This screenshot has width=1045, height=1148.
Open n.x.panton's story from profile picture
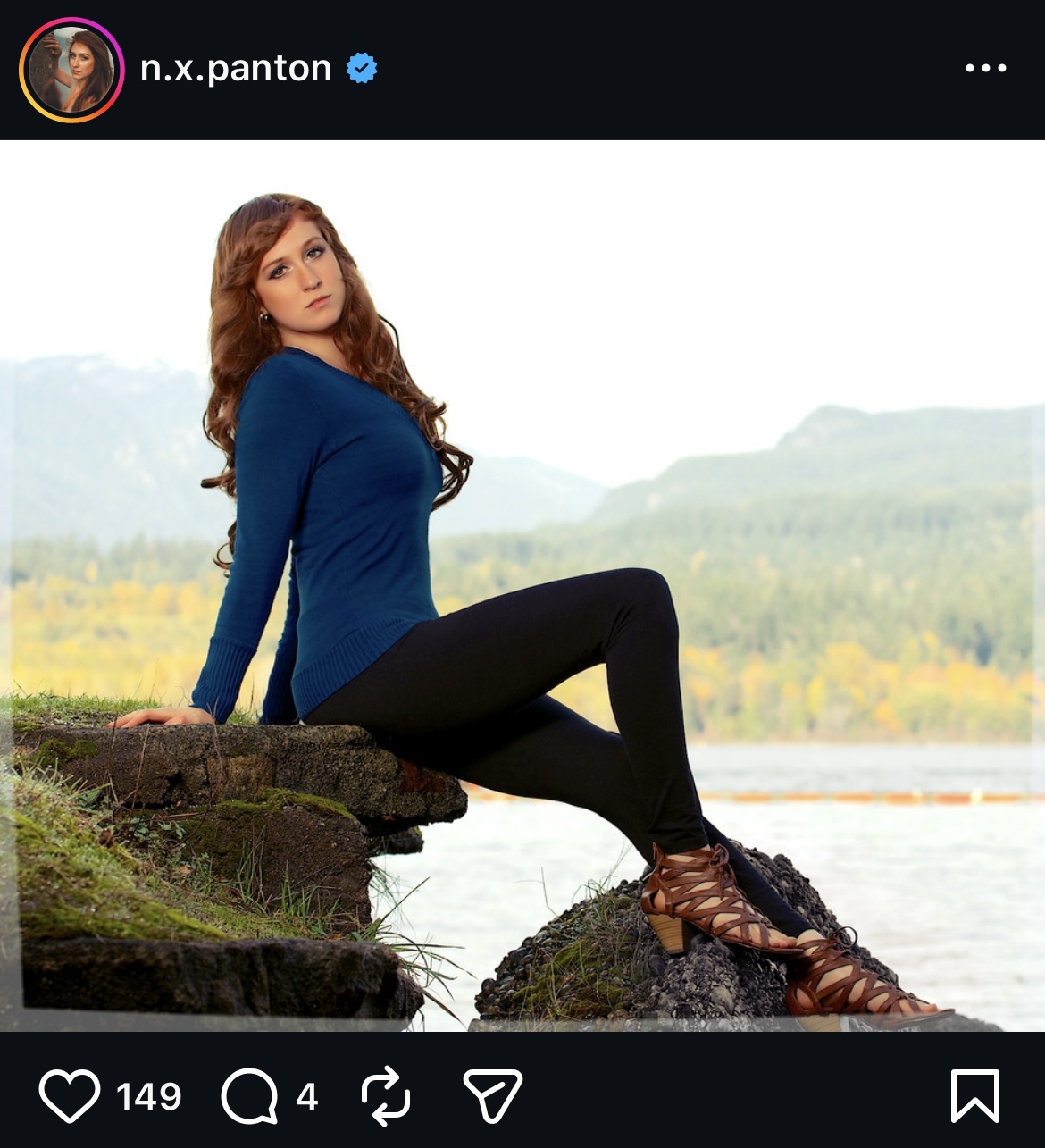[x=71, y=70]
